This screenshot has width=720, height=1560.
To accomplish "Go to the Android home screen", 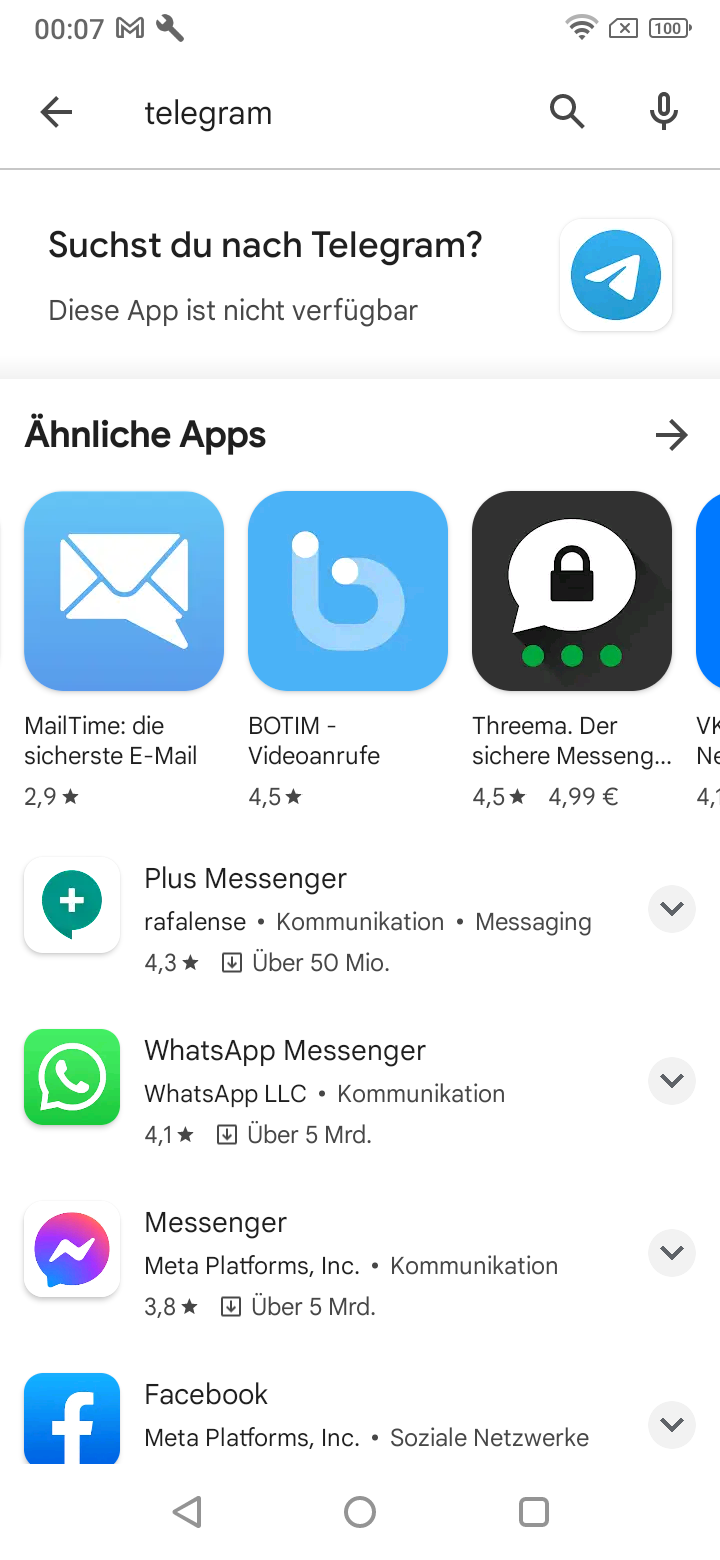I will pyautogui.click(x=360, y=1512).
